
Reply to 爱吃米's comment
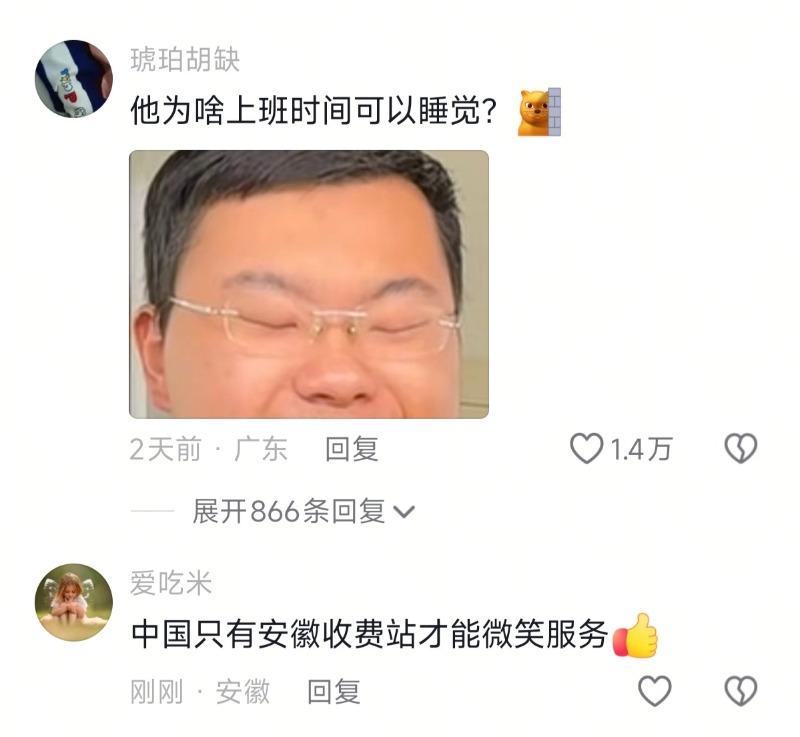pyautogui.click(x=333, y=691)
